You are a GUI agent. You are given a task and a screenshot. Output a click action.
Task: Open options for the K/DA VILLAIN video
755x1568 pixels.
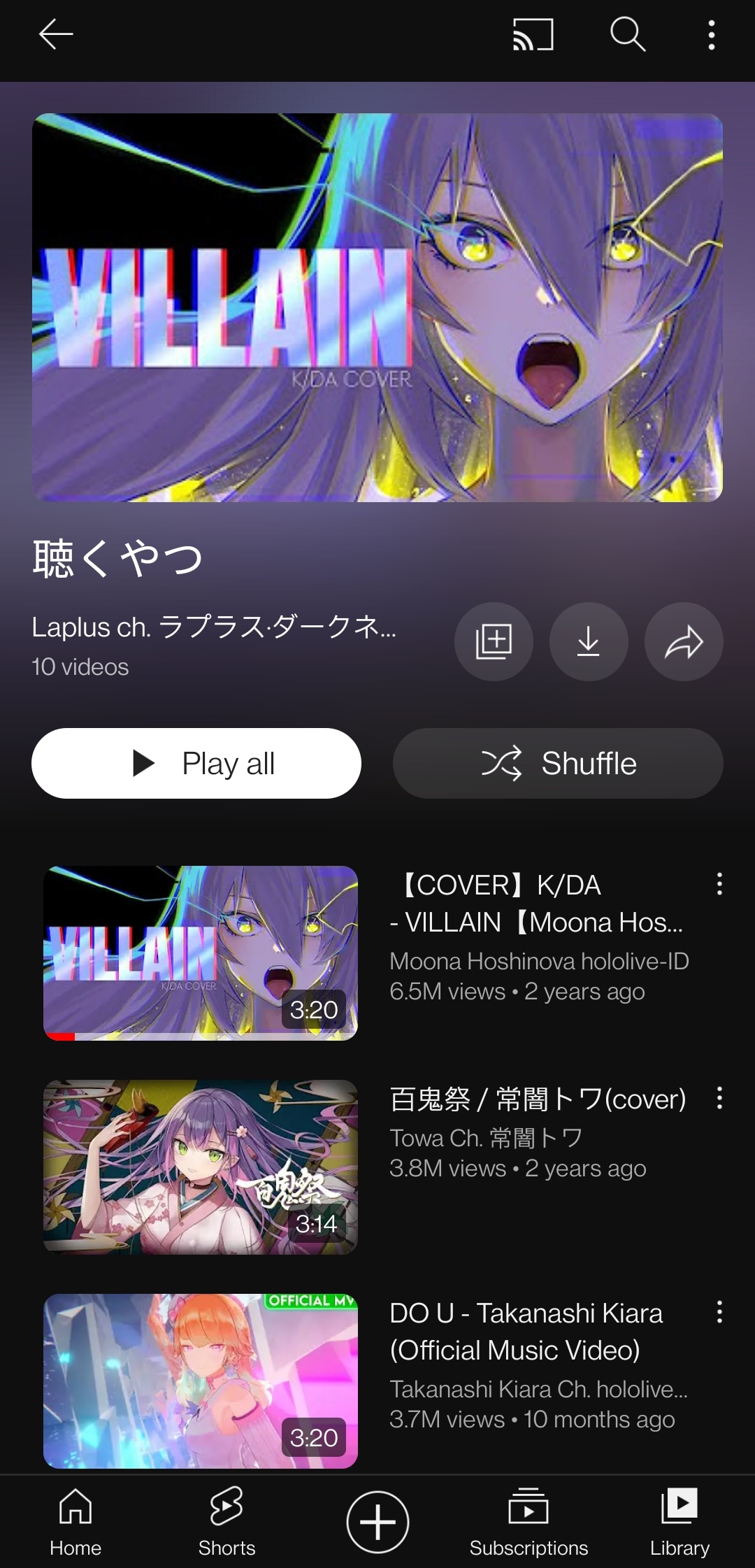click(x=719, y=884)
